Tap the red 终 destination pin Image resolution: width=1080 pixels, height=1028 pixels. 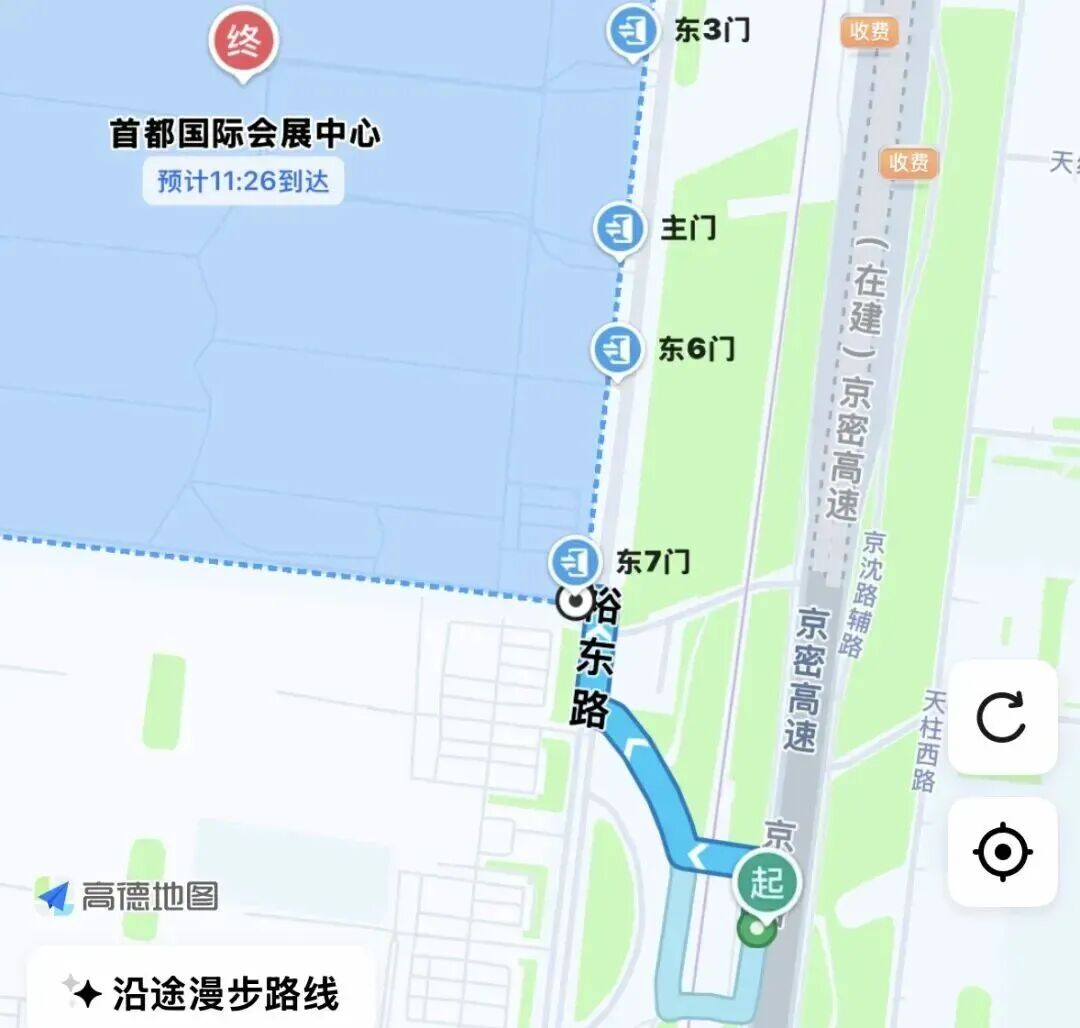243,43
